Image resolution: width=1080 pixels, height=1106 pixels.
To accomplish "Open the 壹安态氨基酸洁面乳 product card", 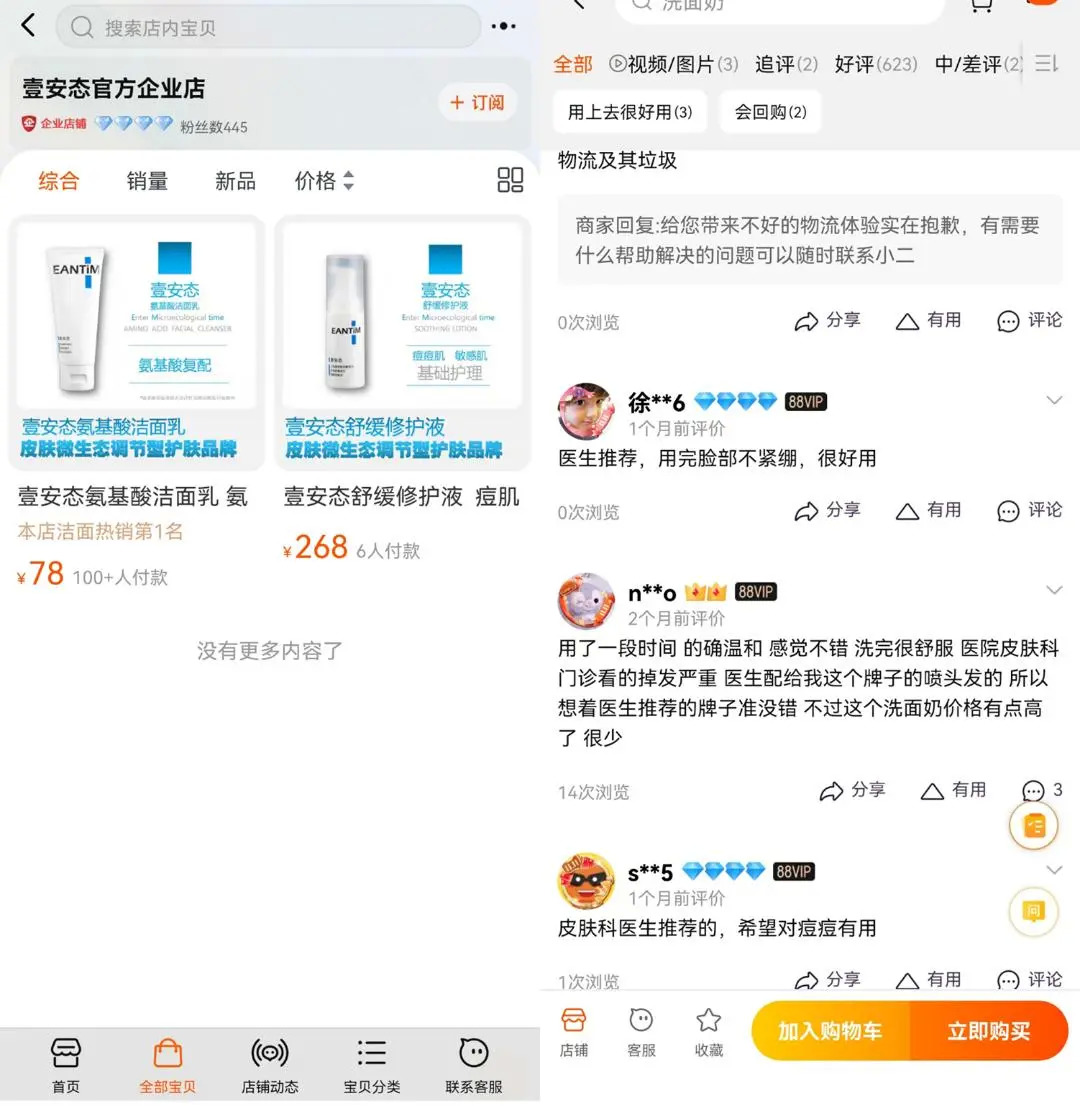I will point(137,400).
